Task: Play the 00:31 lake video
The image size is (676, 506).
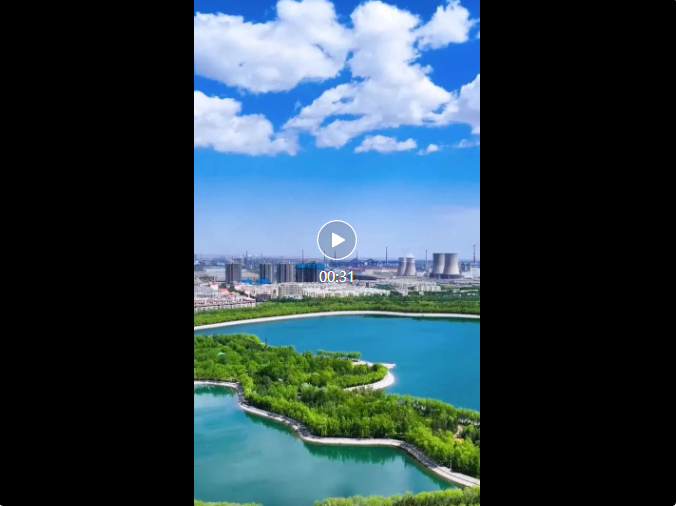Action: pyautogui.click(x=337, y=240)
